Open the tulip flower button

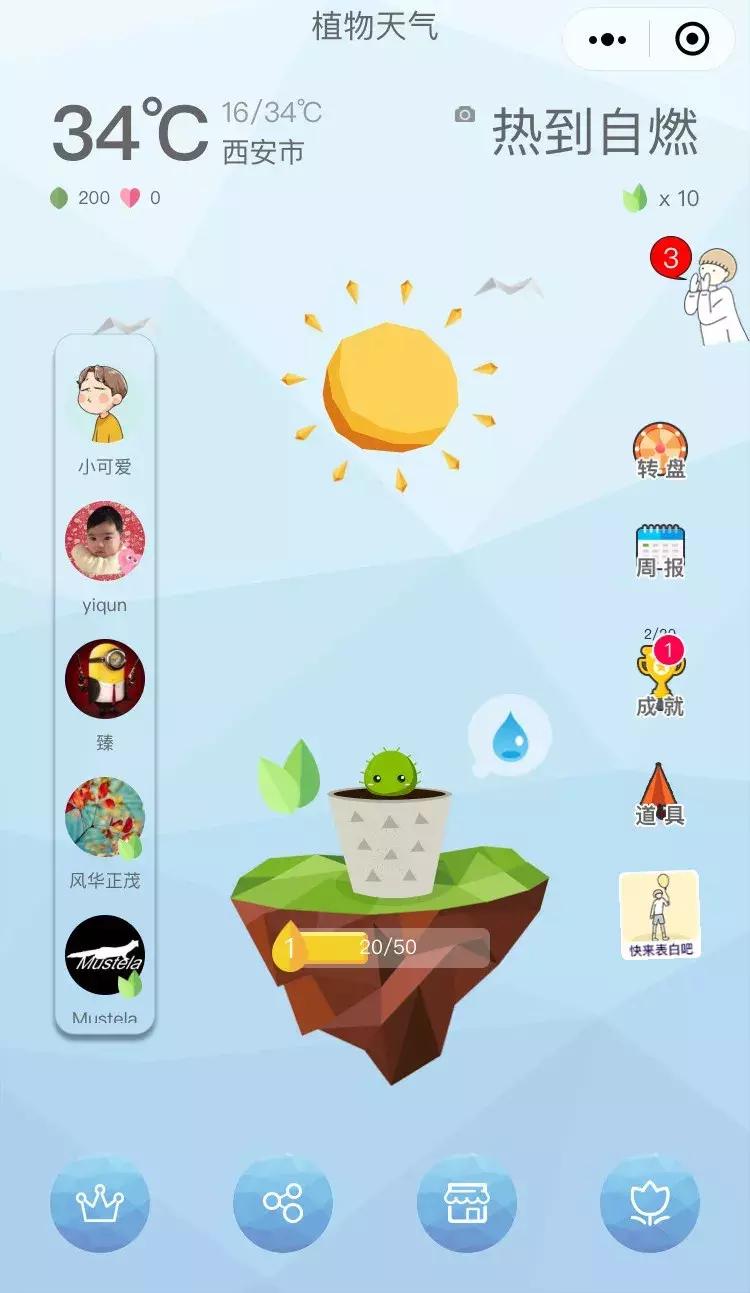650,1203
